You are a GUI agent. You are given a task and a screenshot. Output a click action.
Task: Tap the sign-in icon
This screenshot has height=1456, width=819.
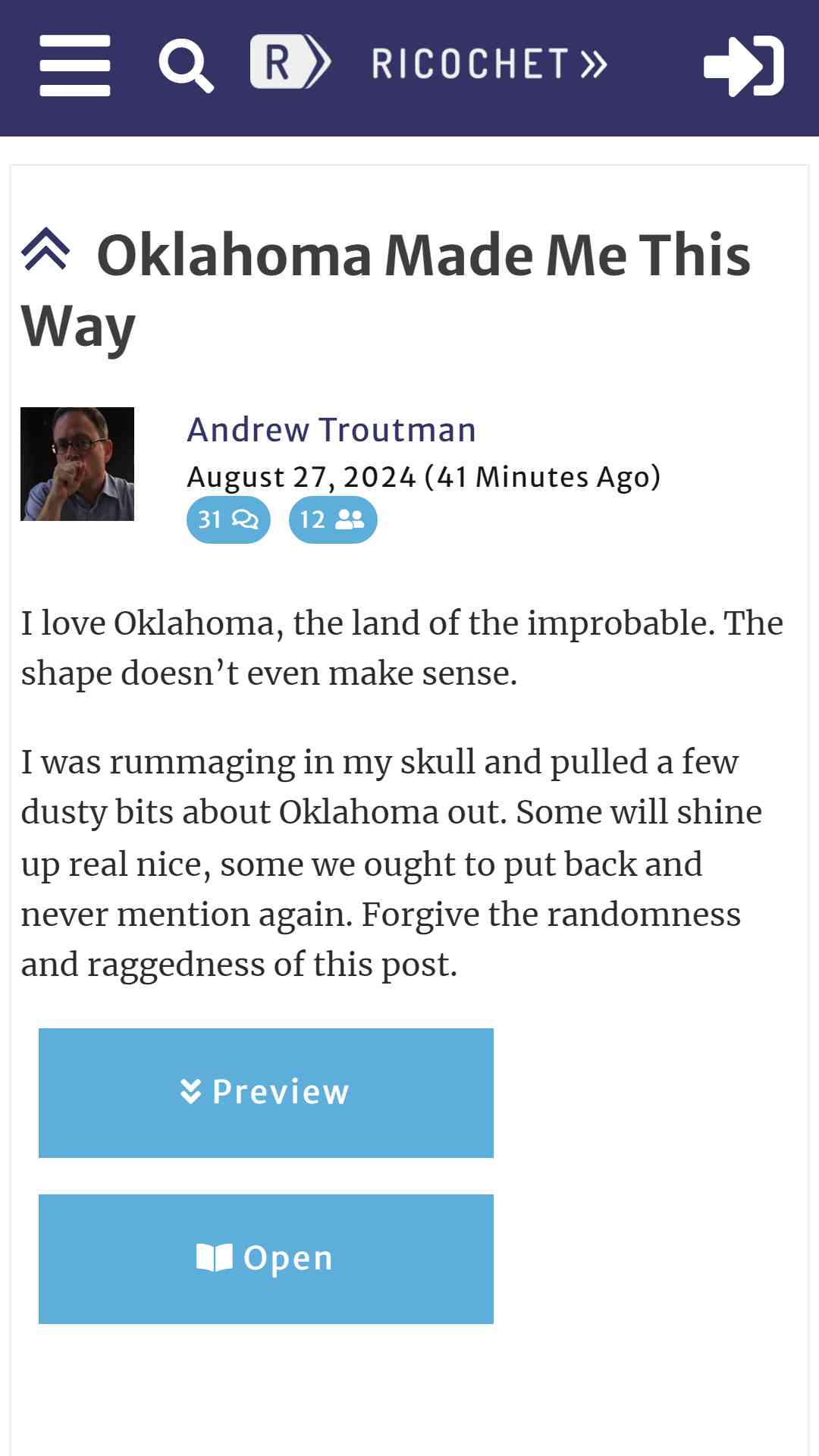pos(743,66)
